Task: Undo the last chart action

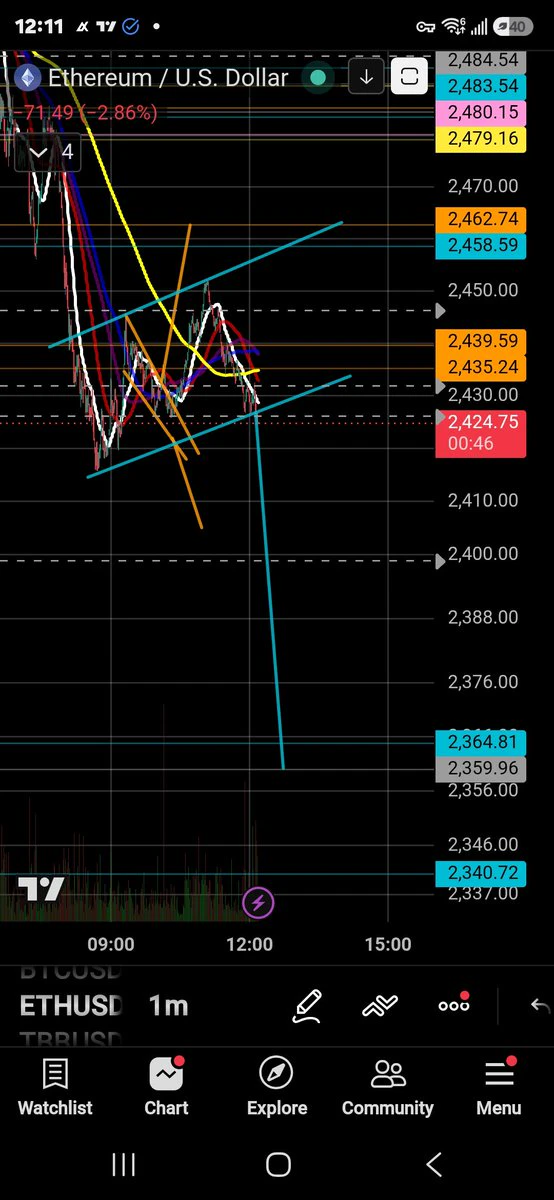Action: point(540,1006)
